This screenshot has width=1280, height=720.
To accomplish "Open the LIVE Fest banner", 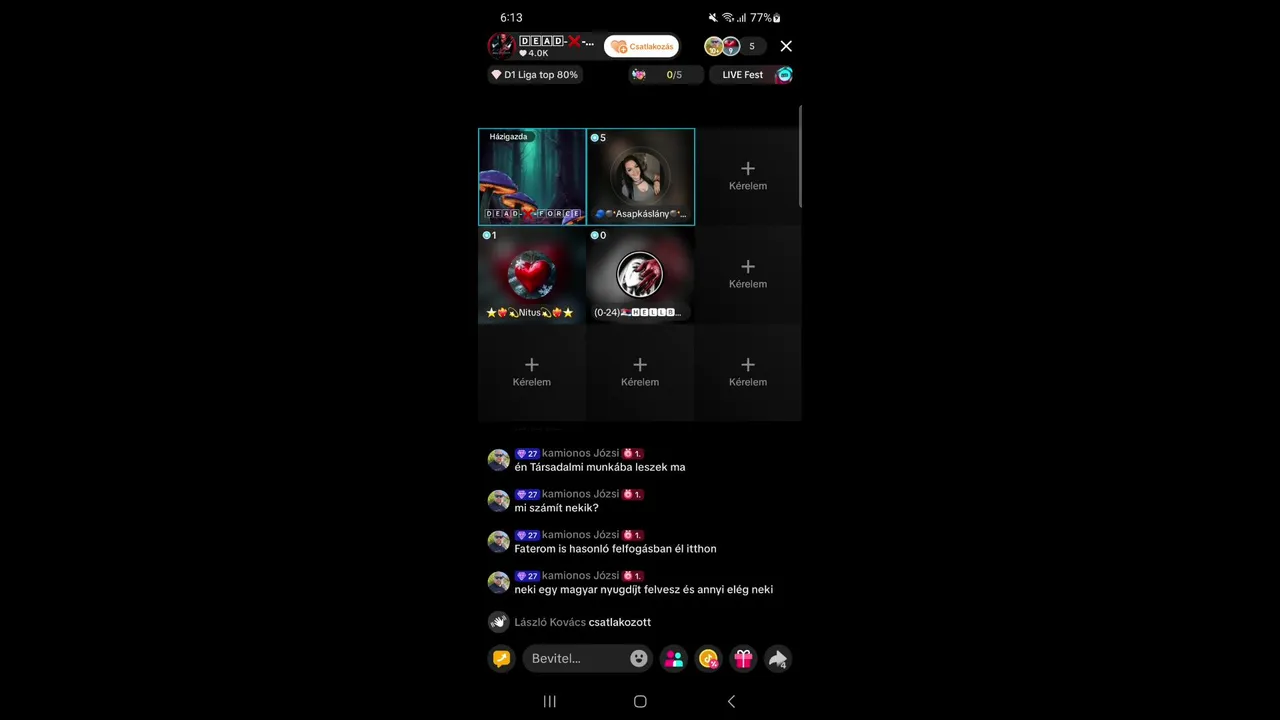I will click(x=754, y=75).
